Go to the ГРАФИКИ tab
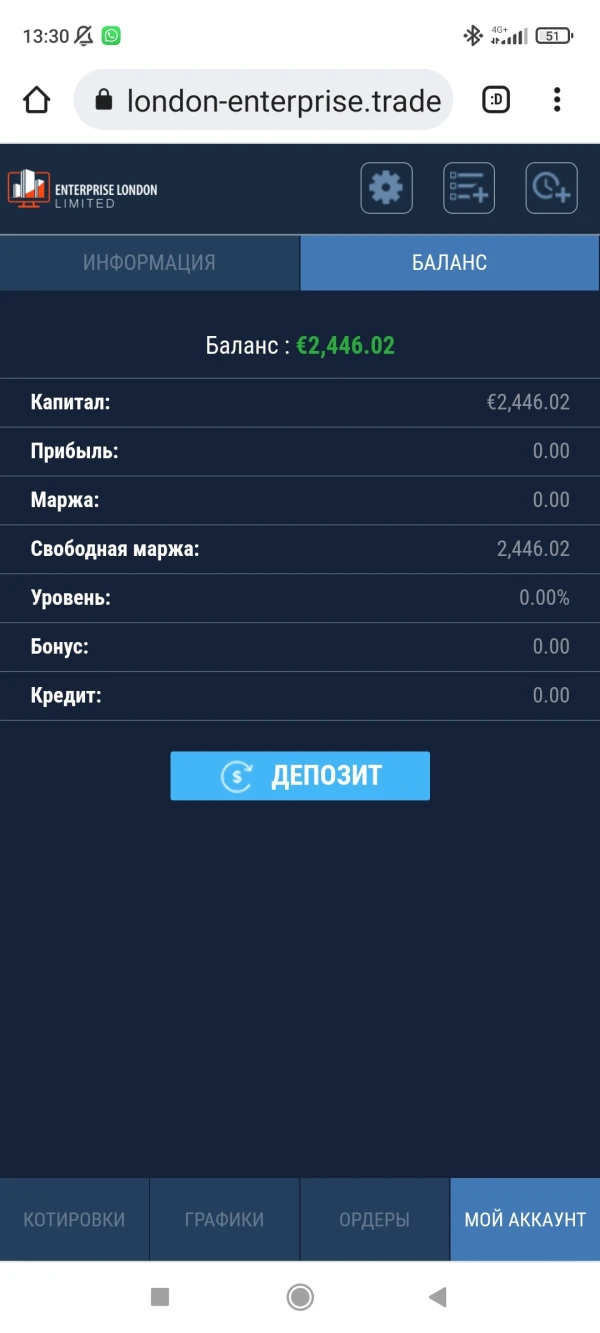Screen dimensions: 600x1333 [x=224, y=1219]
